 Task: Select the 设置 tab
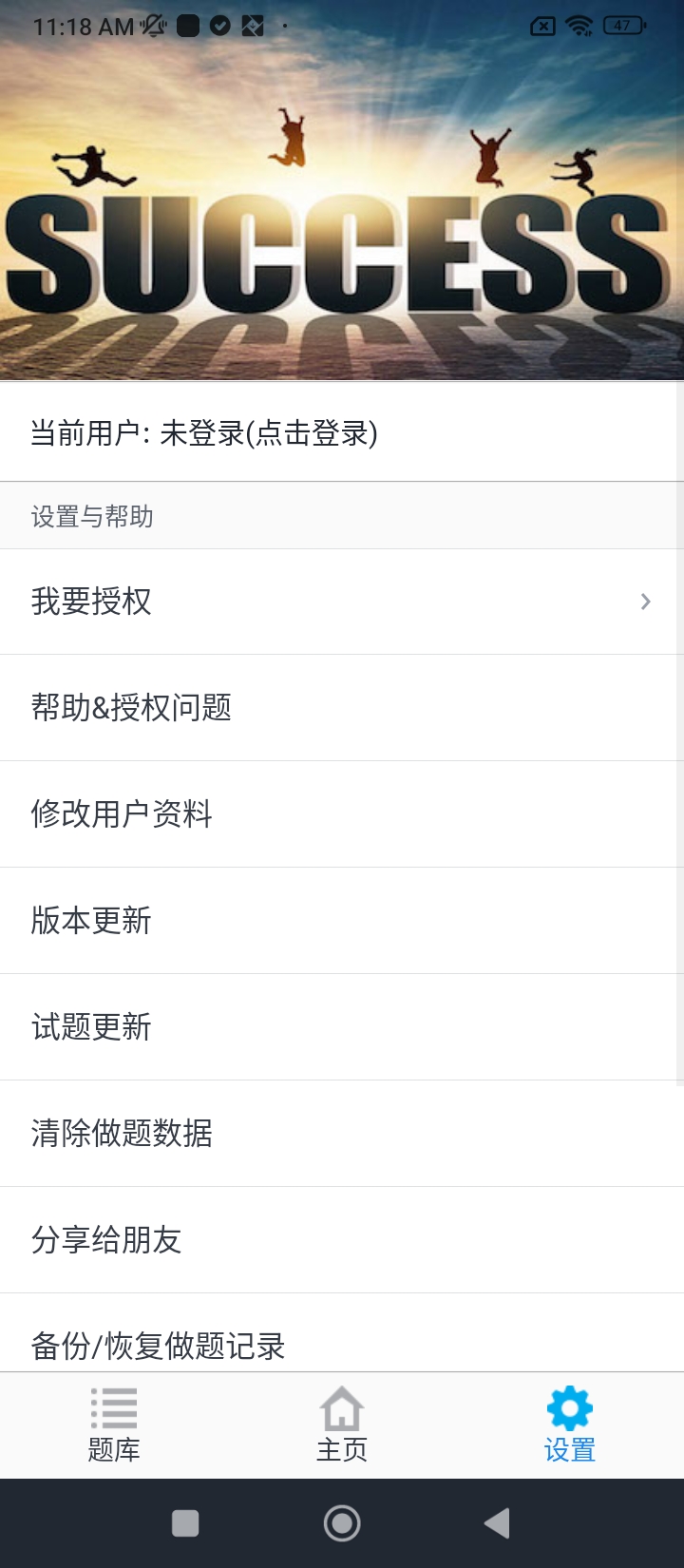[x=570, y=1425]
